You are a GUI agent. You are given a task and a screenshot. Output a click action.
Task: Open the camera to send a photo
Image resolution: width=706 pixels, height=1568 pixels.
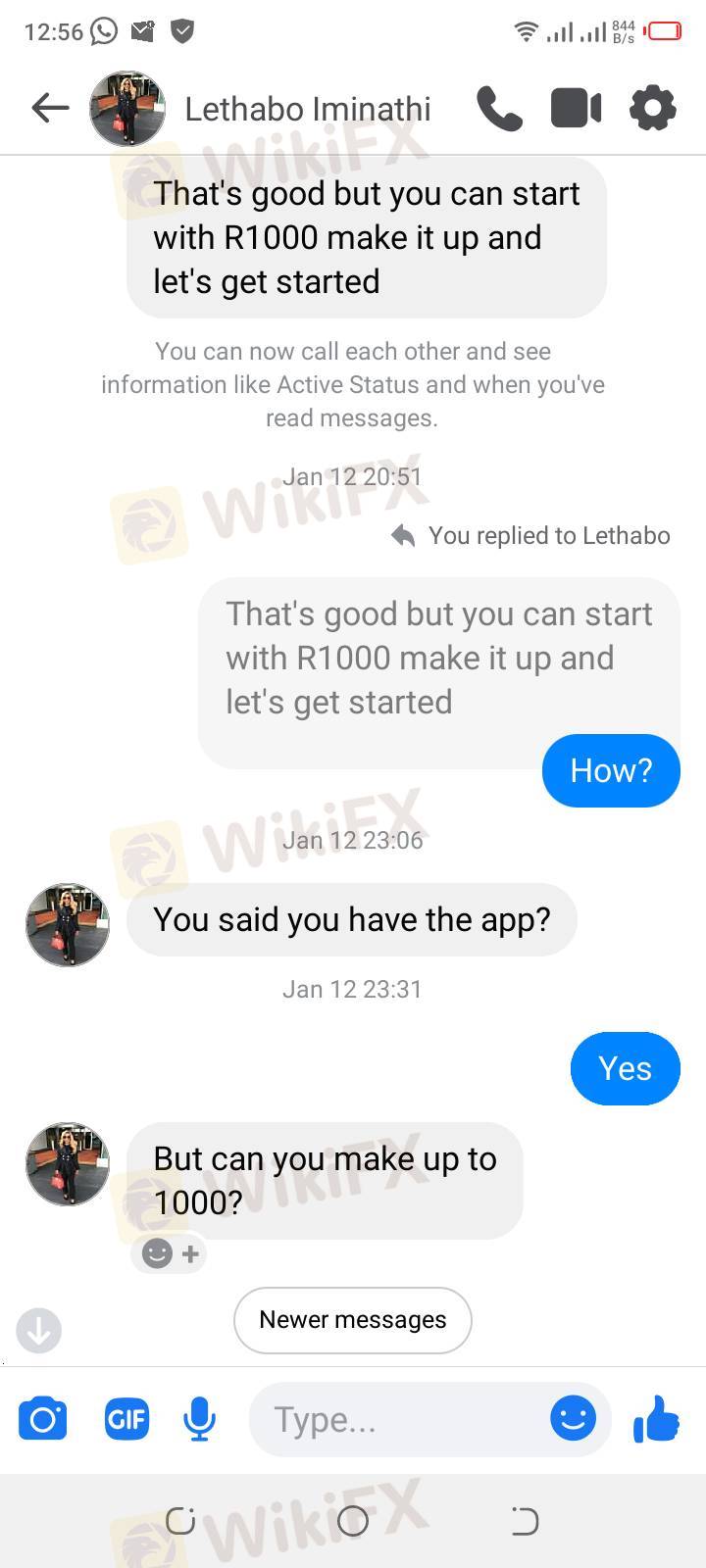tap(43, 1419)
